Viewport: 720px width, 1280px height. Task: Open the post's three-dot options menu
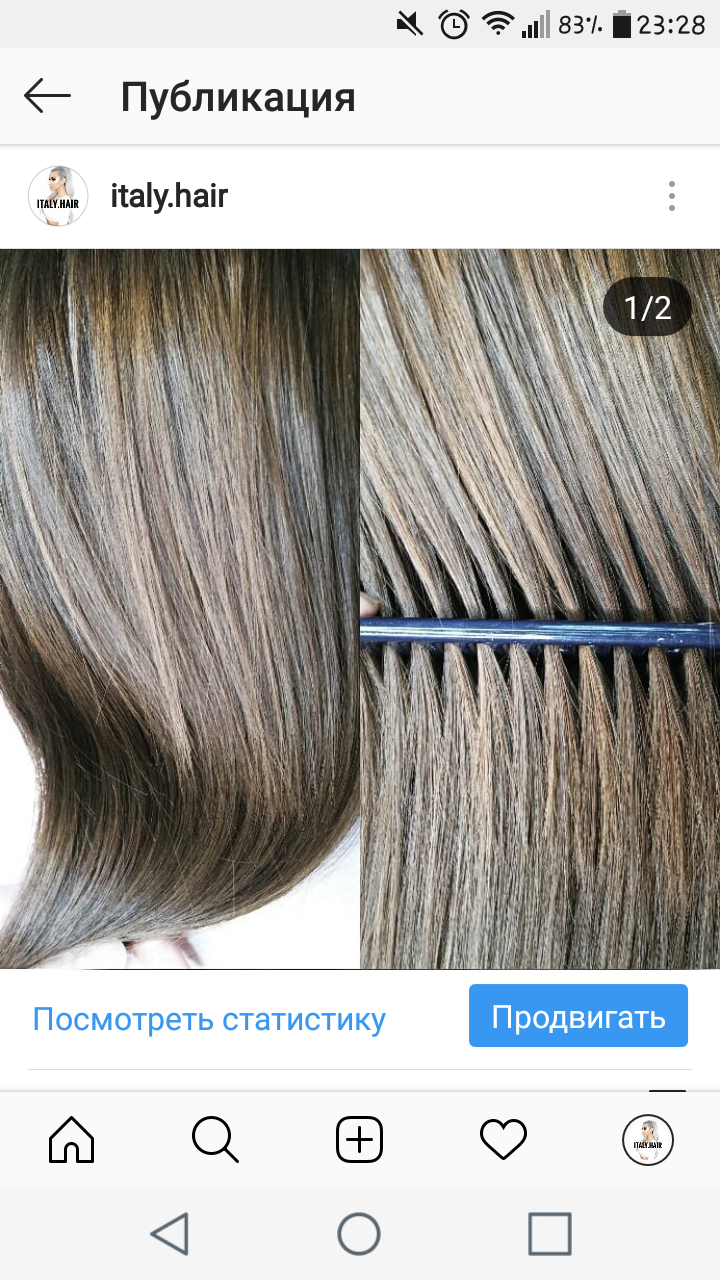(x=672, y=196)
